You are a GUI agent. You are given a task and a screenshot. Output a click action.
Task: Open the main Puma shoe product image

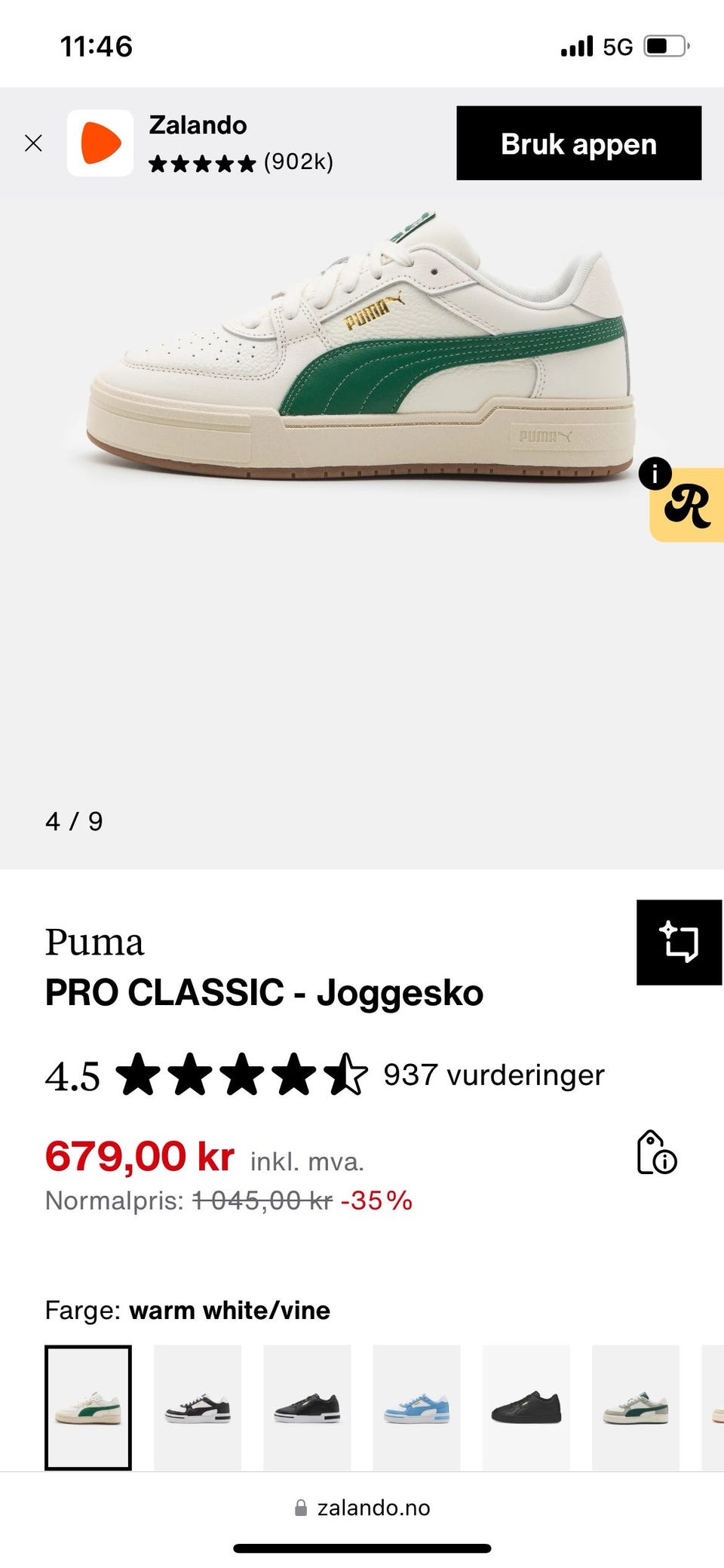point(362,355)
